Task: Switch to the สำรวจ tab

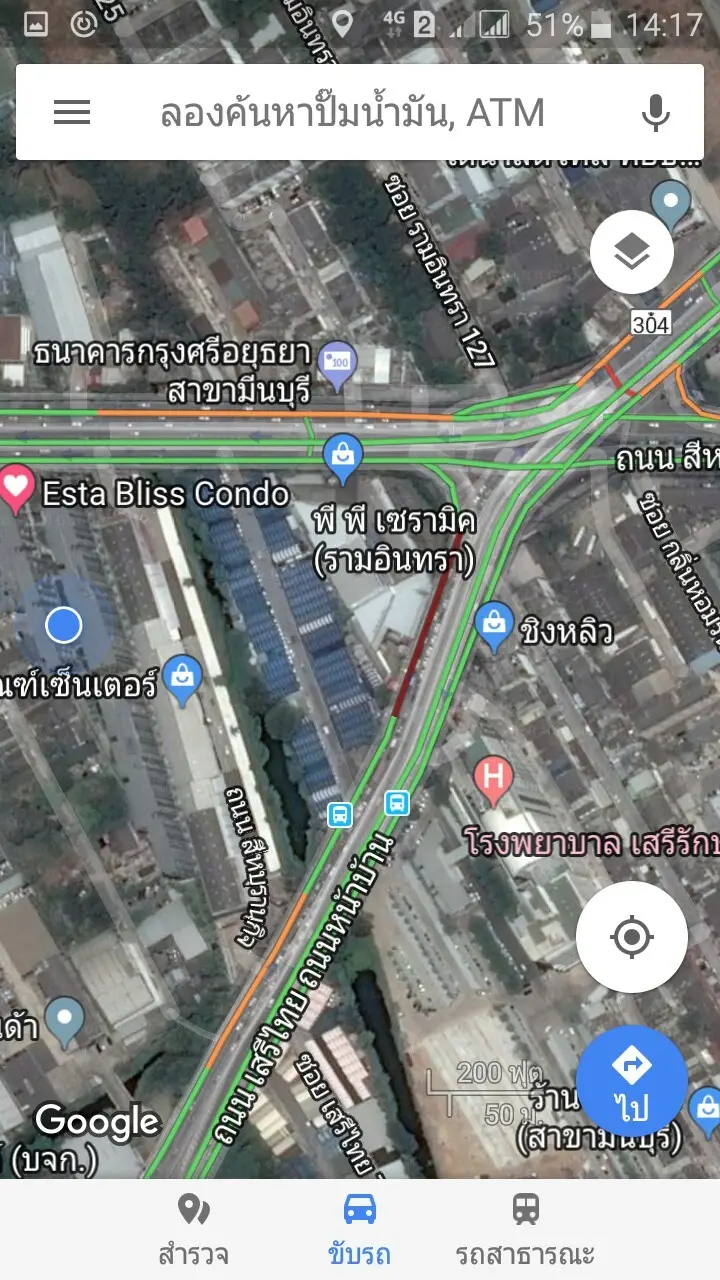Action: (193, 1230)
